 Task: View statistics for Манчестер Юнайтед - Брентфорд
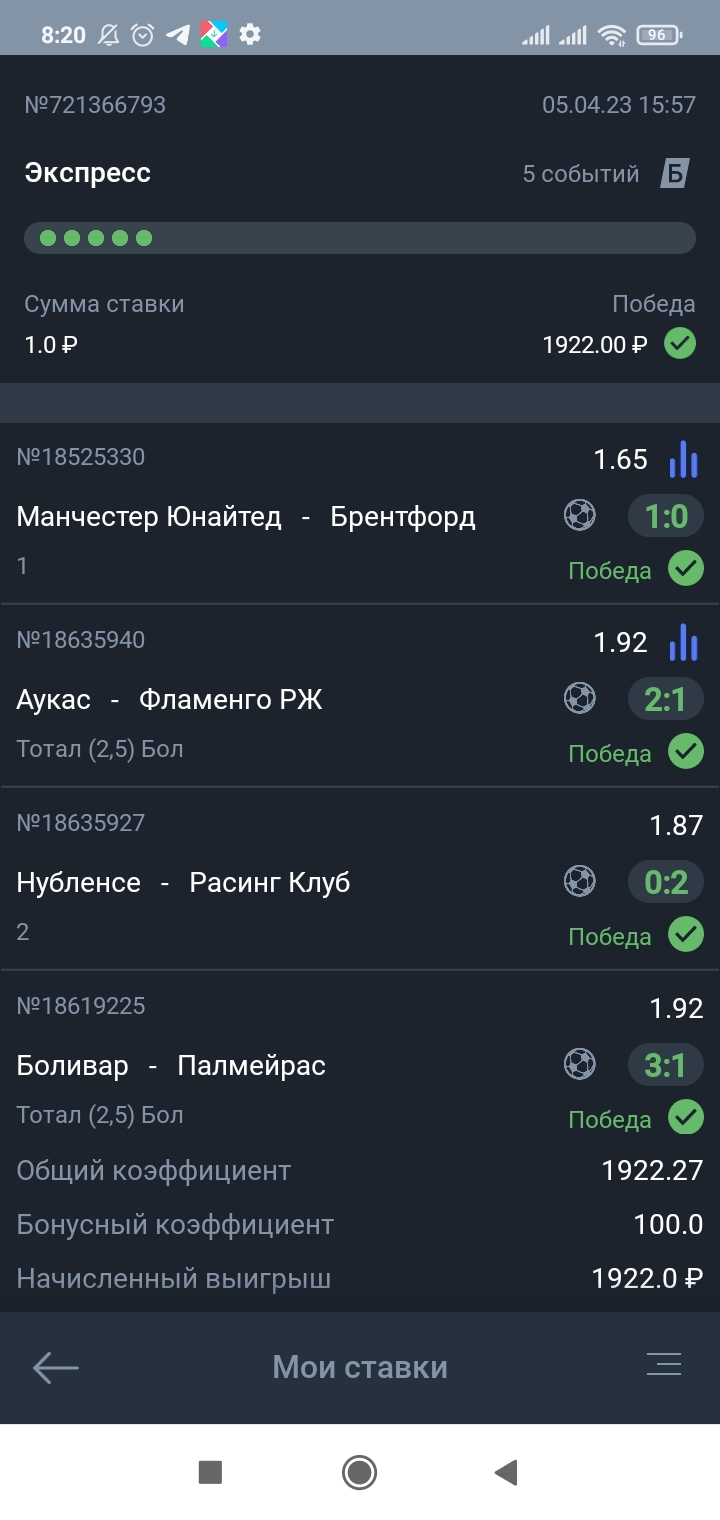click(683, 459)
